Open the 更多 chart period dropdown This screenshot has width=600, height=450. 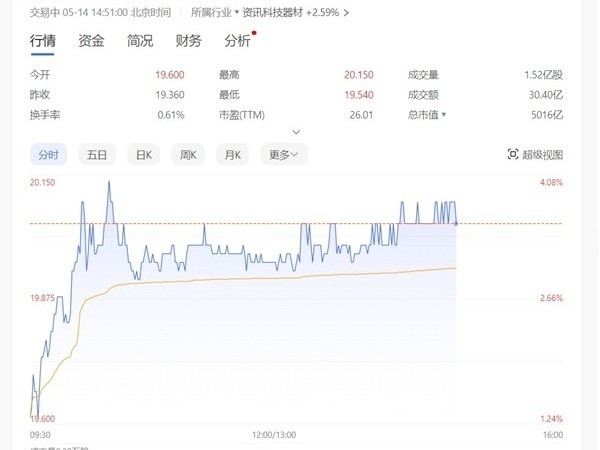[284, 154]
